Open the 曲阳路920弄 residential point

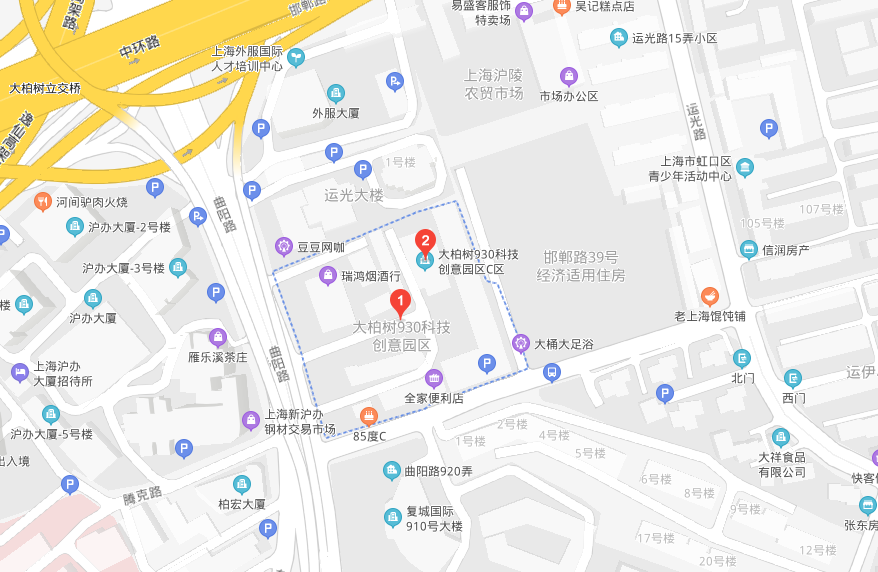(391, 470)
